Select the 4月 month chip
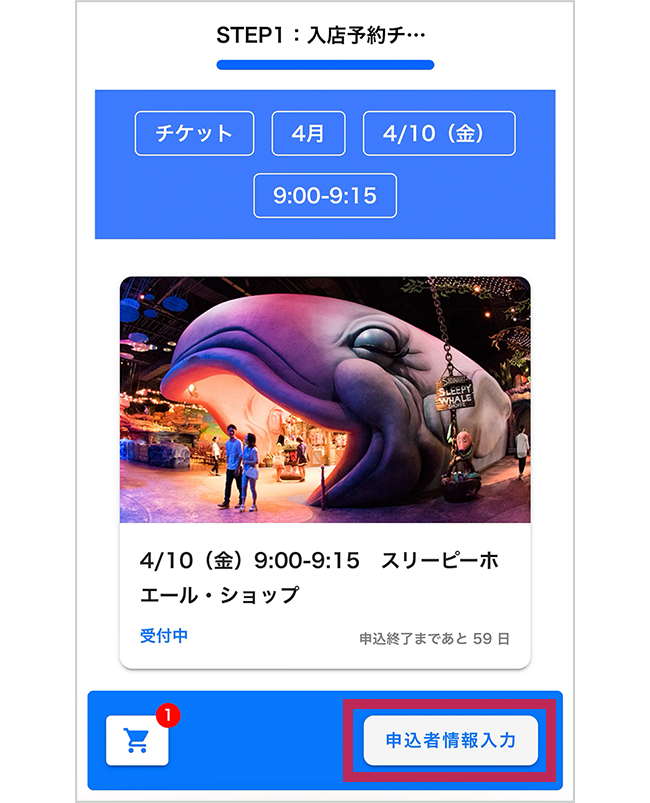Image resolution: width=650 pixels, height=803 pixels. pyautogui.click(x=308, y=133)
